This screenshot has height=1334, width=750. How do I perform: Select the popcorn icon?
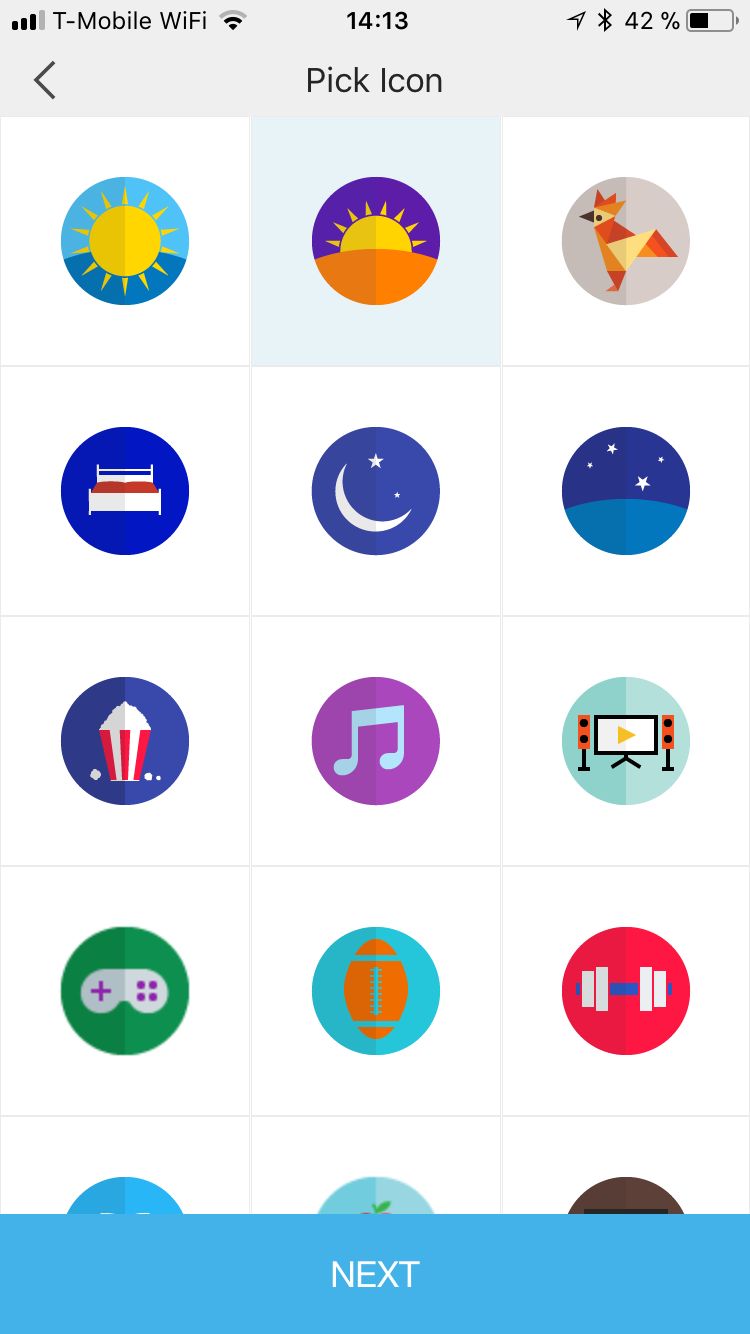pos(125,741)
